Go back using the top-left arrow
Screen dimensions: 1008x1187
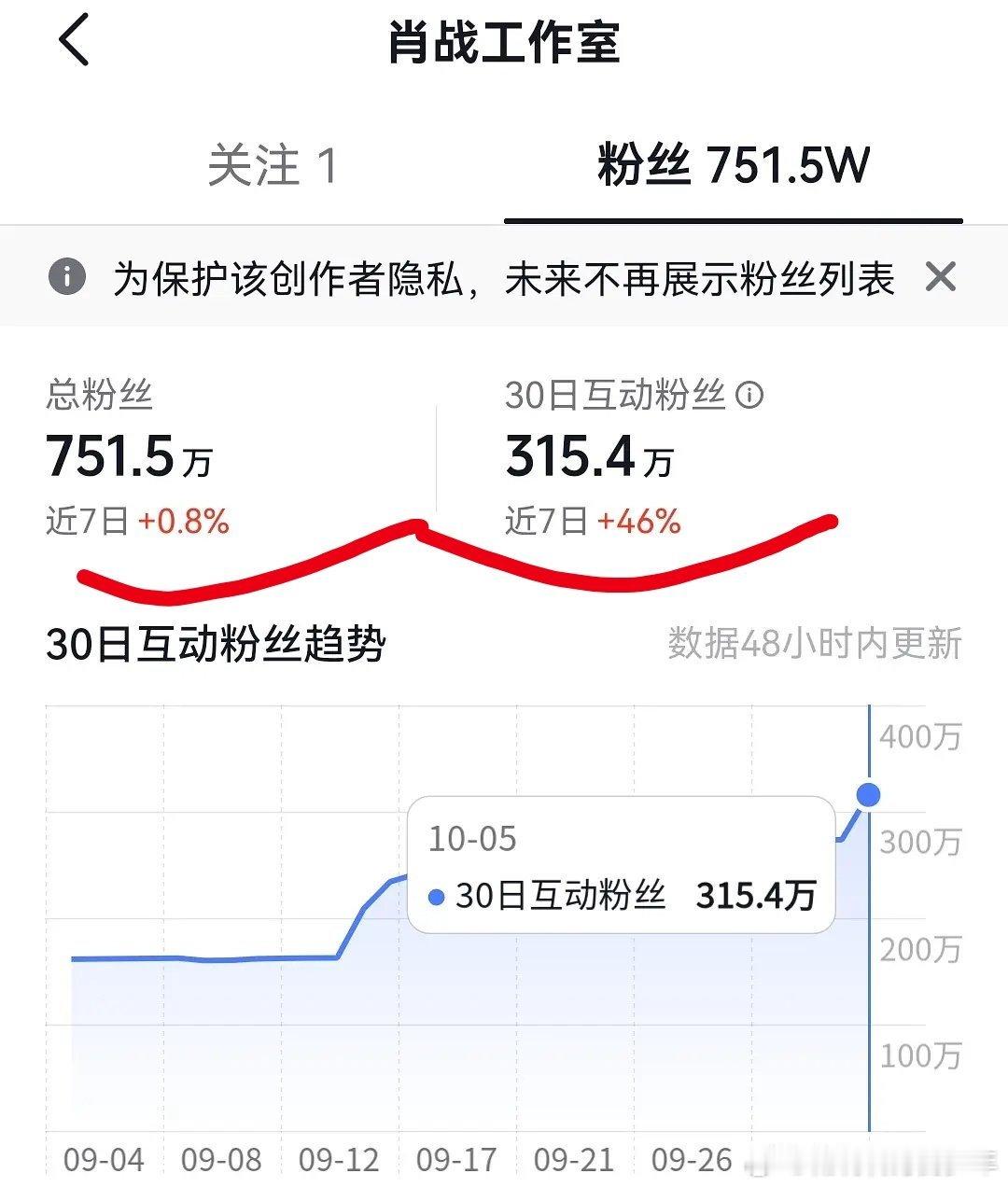click(75, 41)
